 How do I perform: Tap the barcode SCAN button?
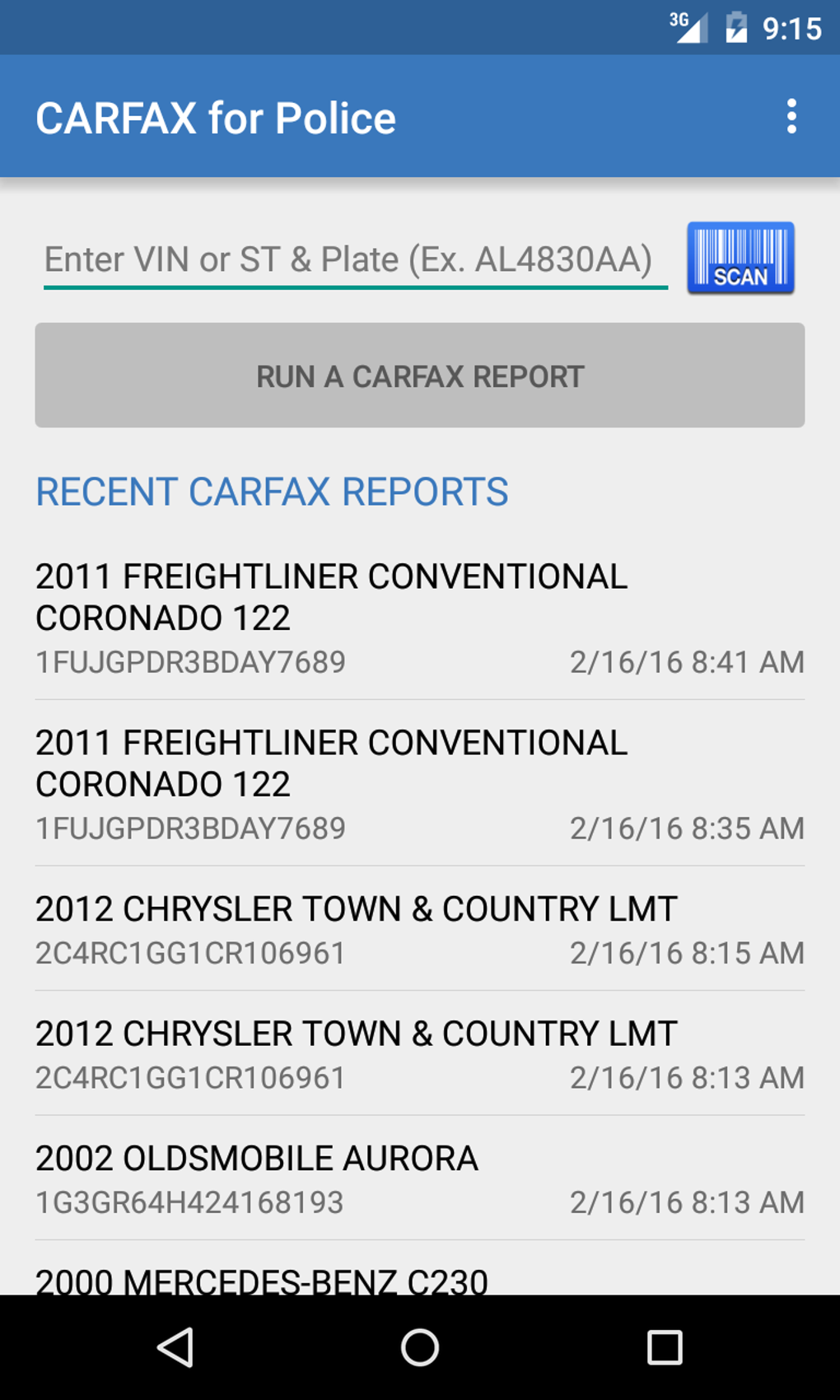click(740, 258)
